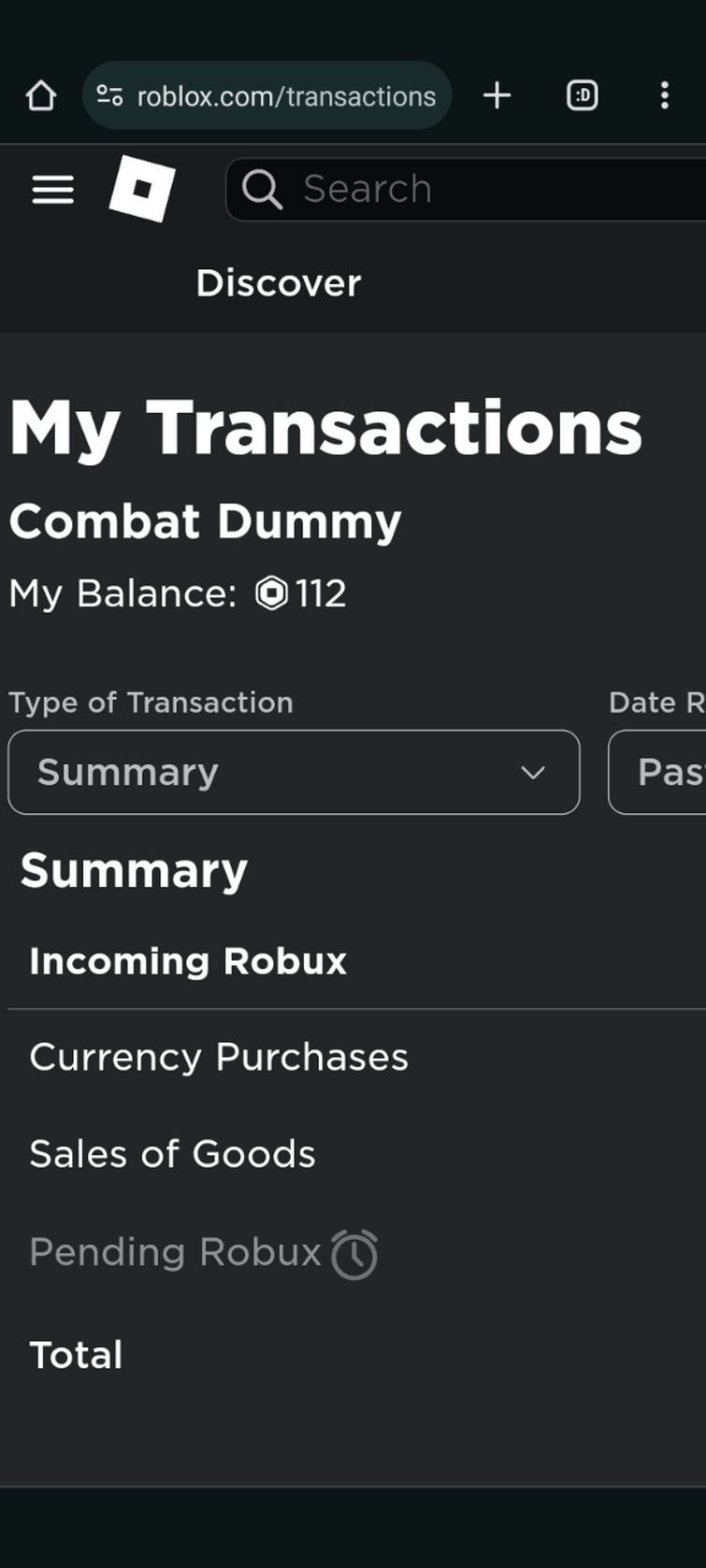Image resolution: width=706 pixels, height=1568 pixels.
Task: Tap the Roblox search field
Action: [466, 190]
